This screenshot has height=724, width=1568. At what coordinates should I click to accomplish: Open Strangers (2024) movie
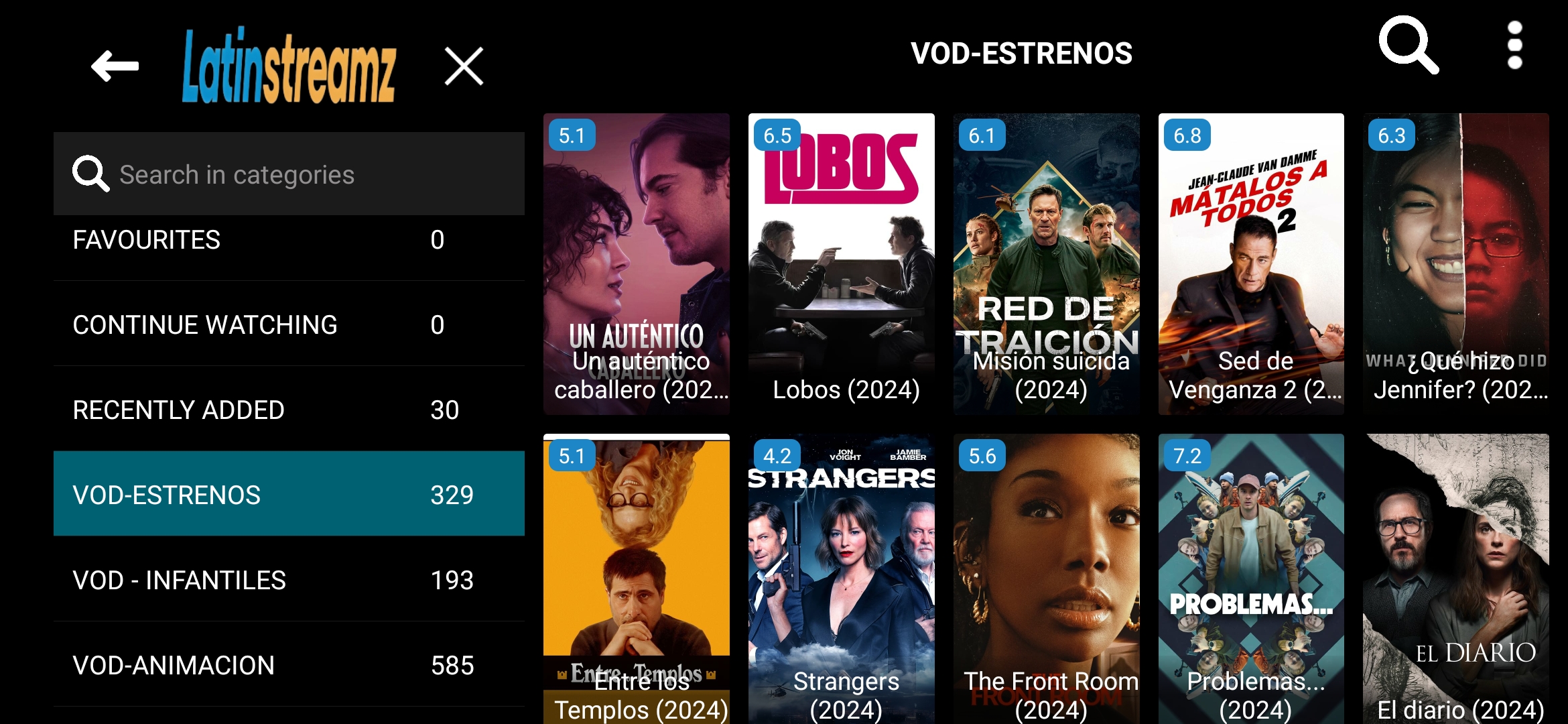[841, 578]
